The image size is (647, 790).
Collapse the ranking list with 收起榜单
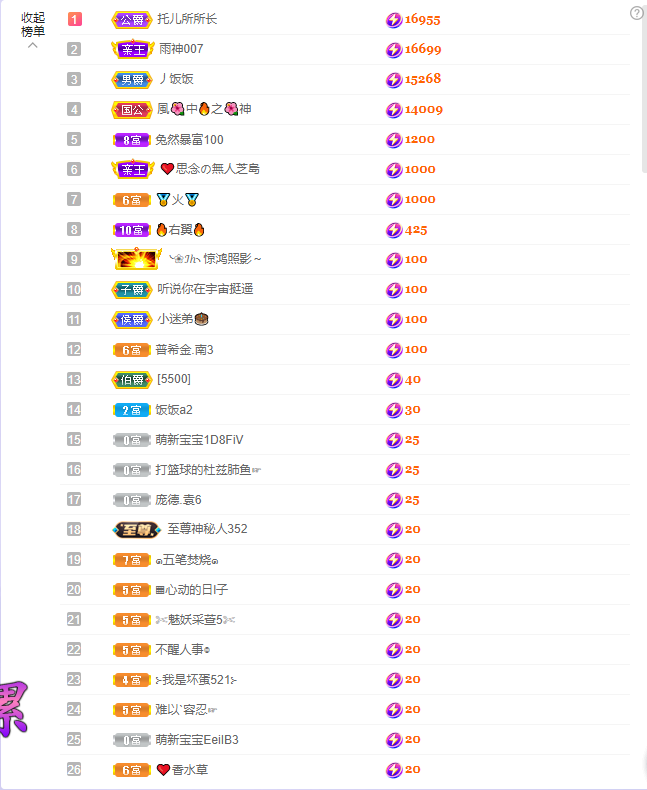(x=33, y=26)
